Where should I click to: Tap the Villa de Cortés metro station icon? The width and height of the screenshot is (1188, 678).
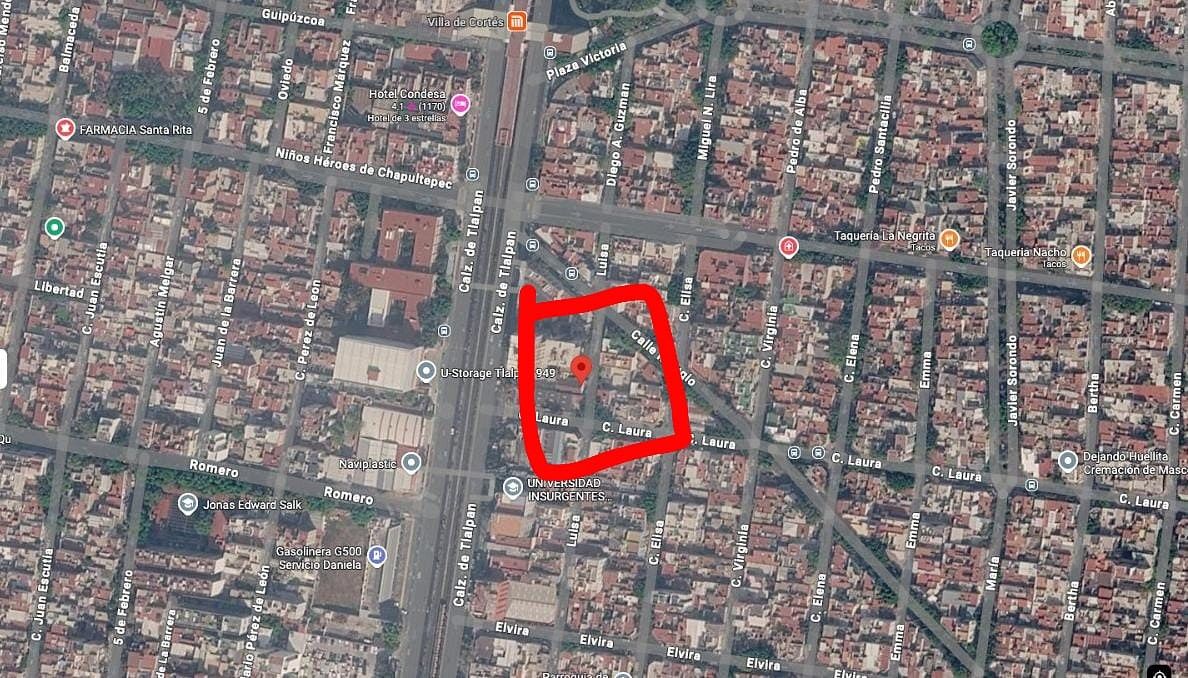point(517,22)
